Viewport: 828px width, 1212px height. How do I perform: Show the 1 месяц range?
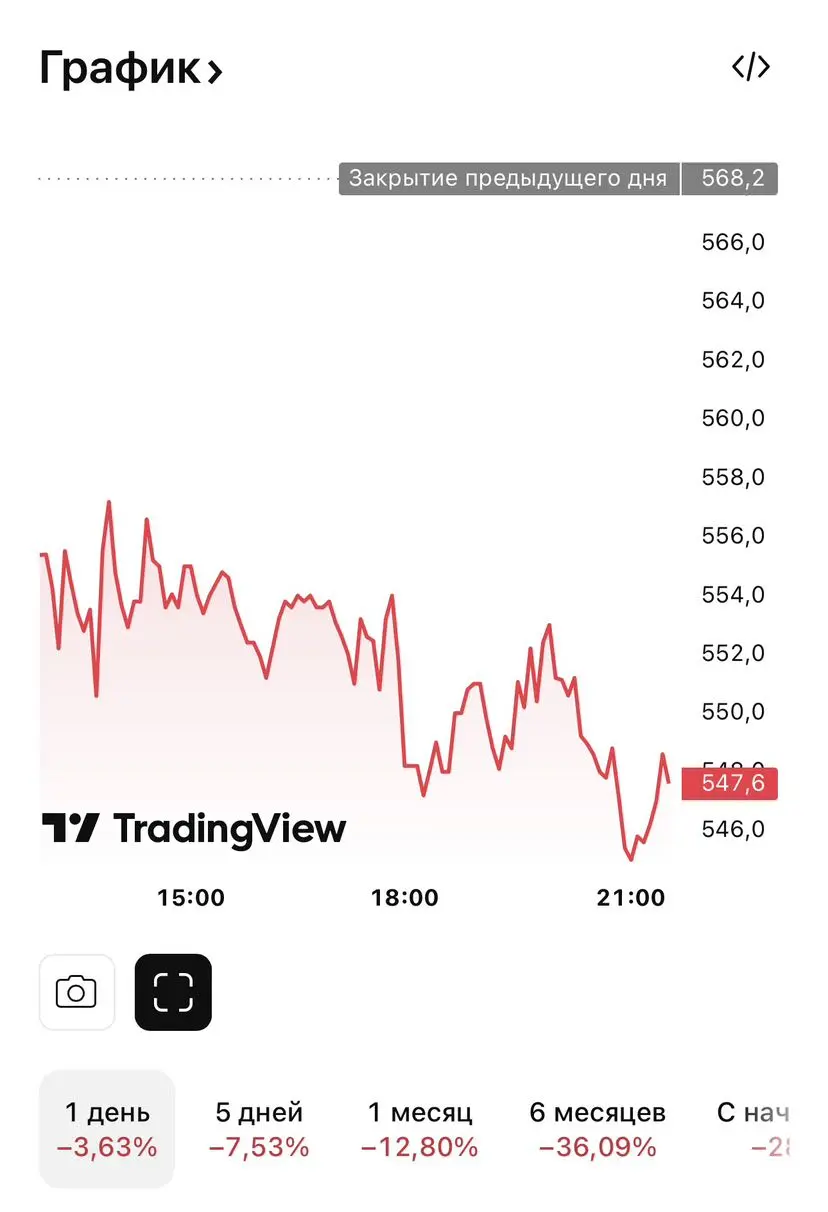tap(420, 1129)
